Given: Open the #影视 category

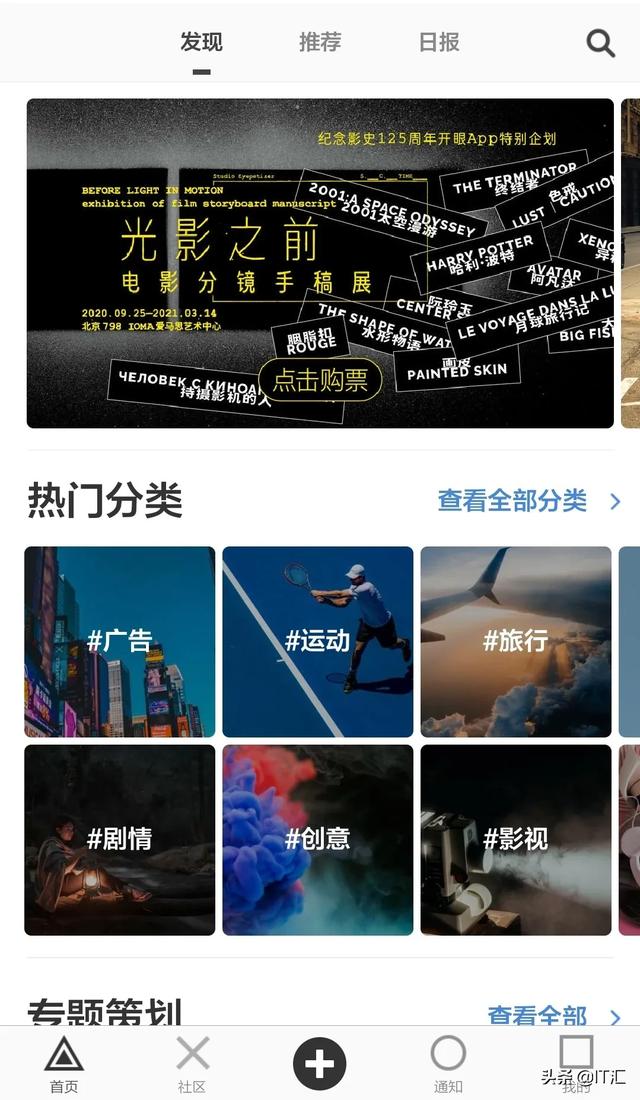Looking at the screenshot, I should 516,839.
